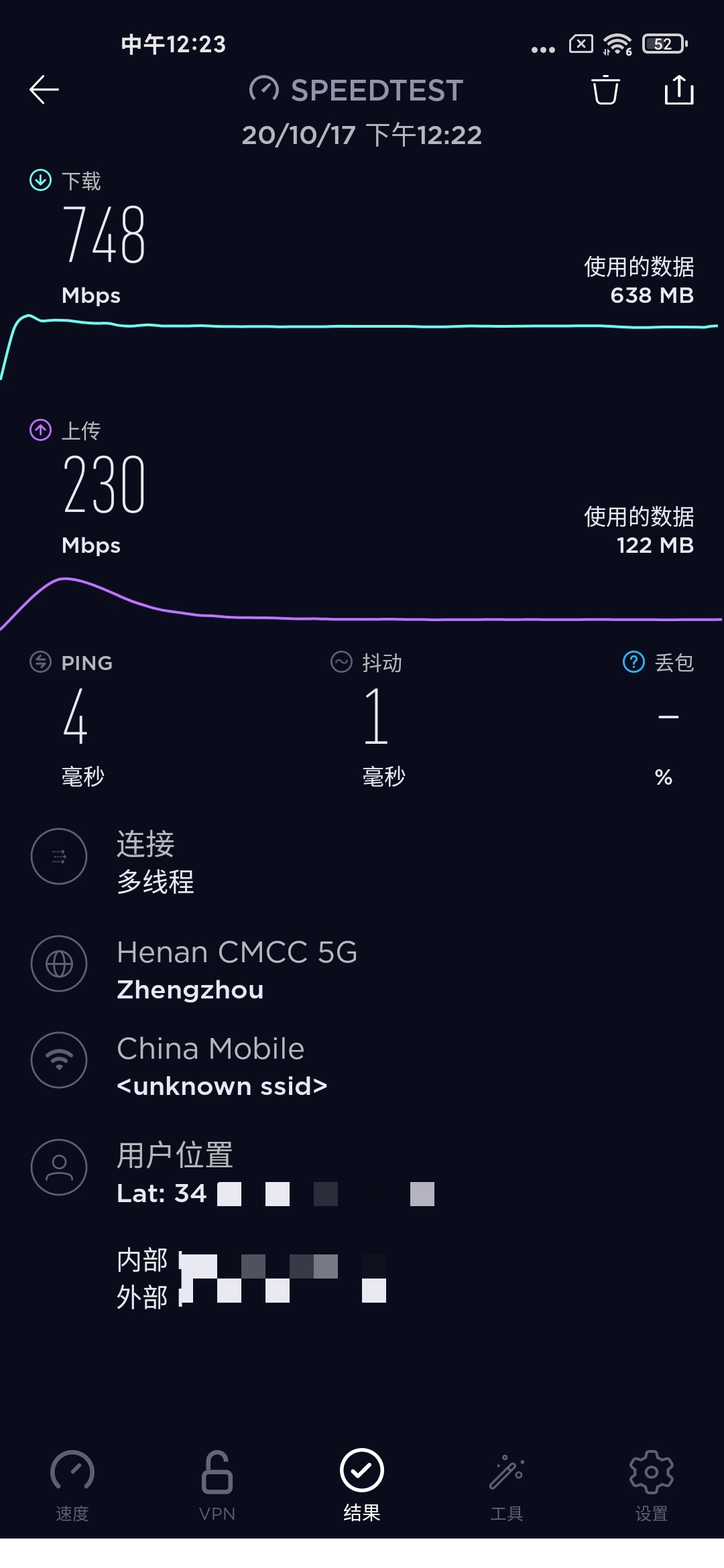Tap the download speed arrow icon
The height and width of the screenshot is (1568, 724).
click(40, 179)
